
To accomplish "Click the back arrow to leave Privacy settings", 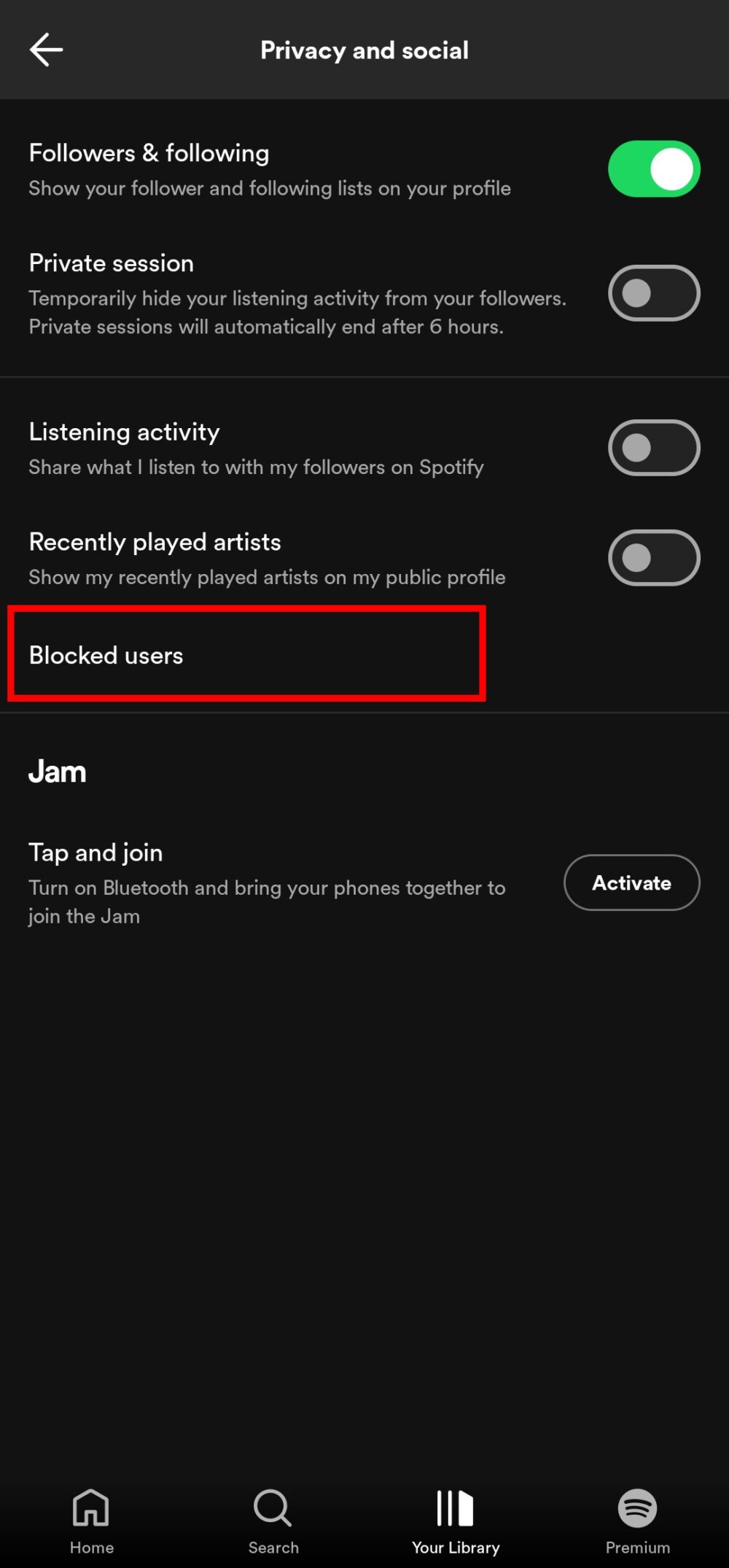I will point(45,50).
